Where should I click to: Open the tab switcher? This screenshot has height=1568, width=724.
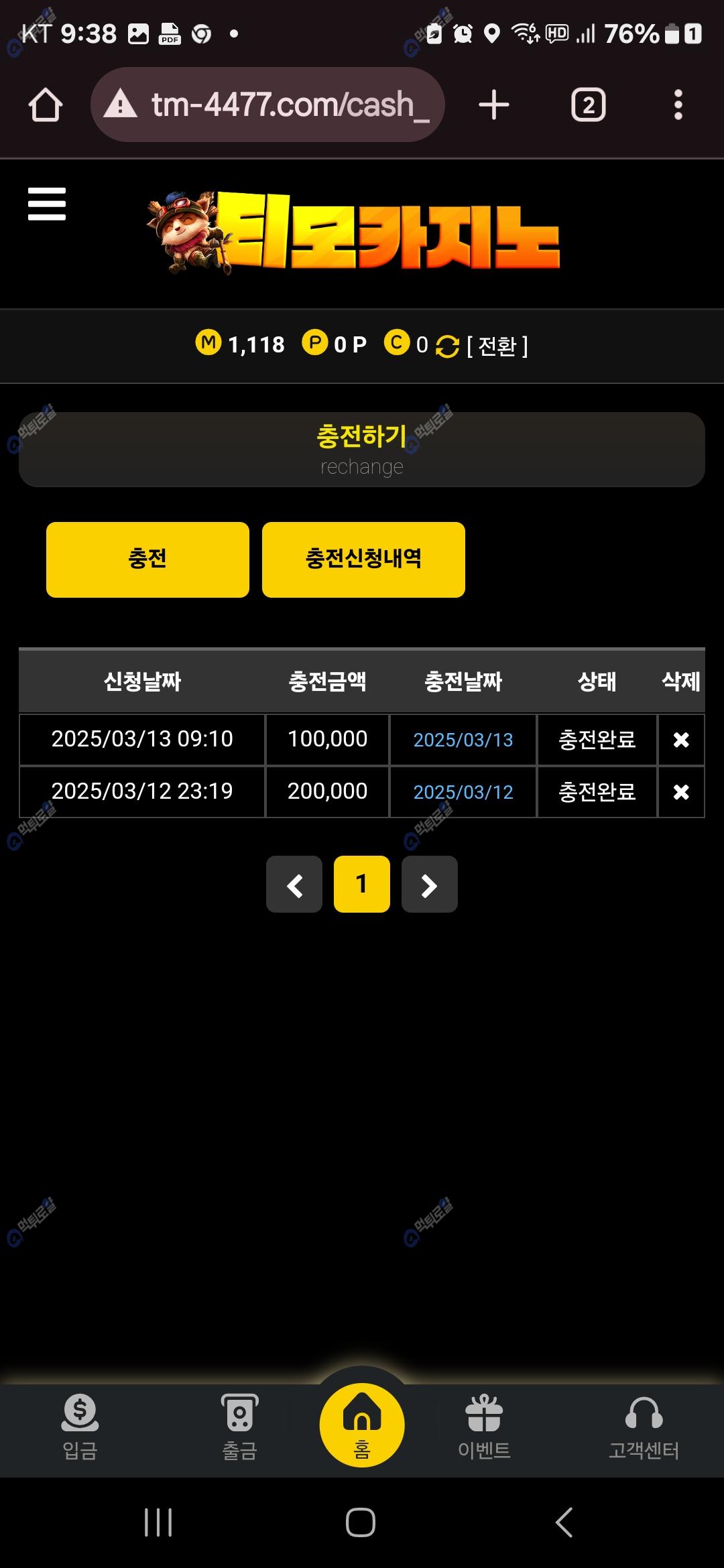(x=588, y=105)
